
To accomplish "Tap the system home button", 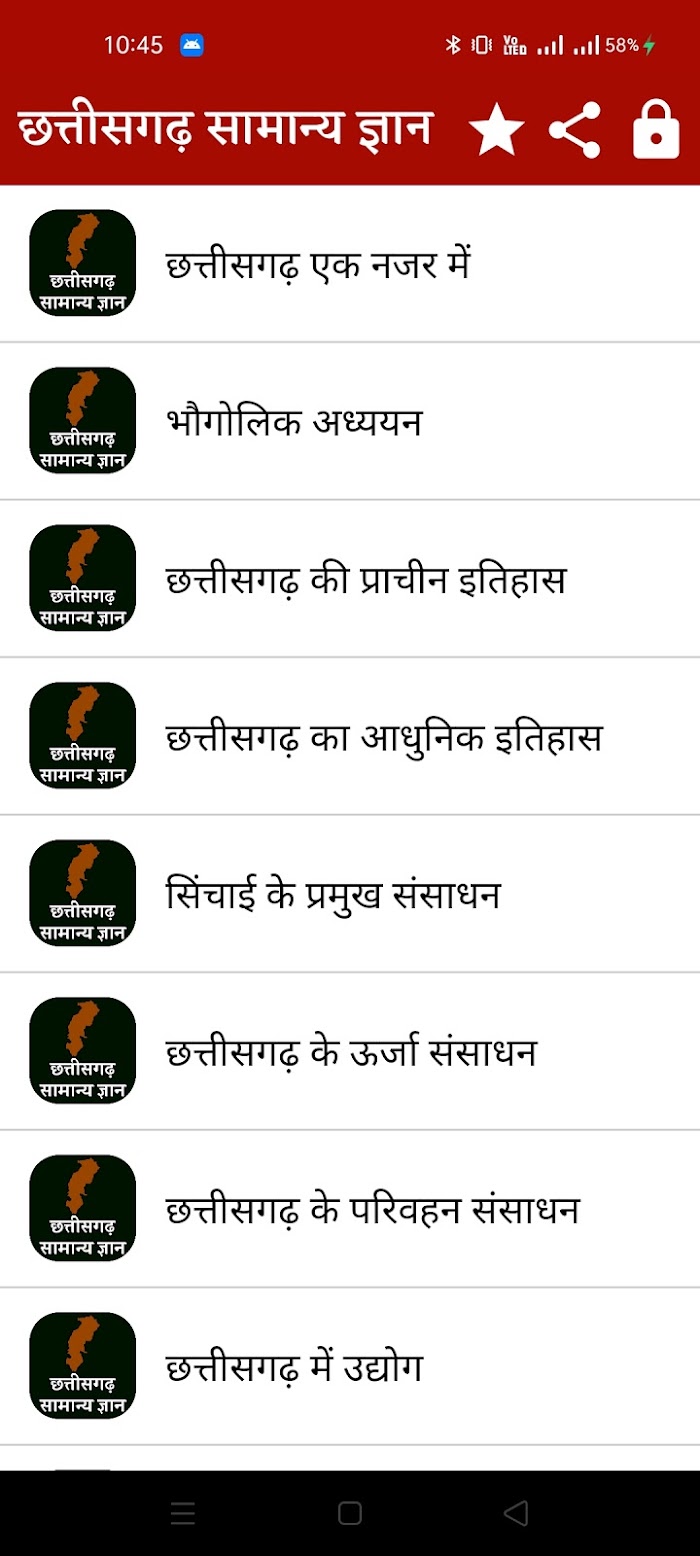I will click(349, 1514).
